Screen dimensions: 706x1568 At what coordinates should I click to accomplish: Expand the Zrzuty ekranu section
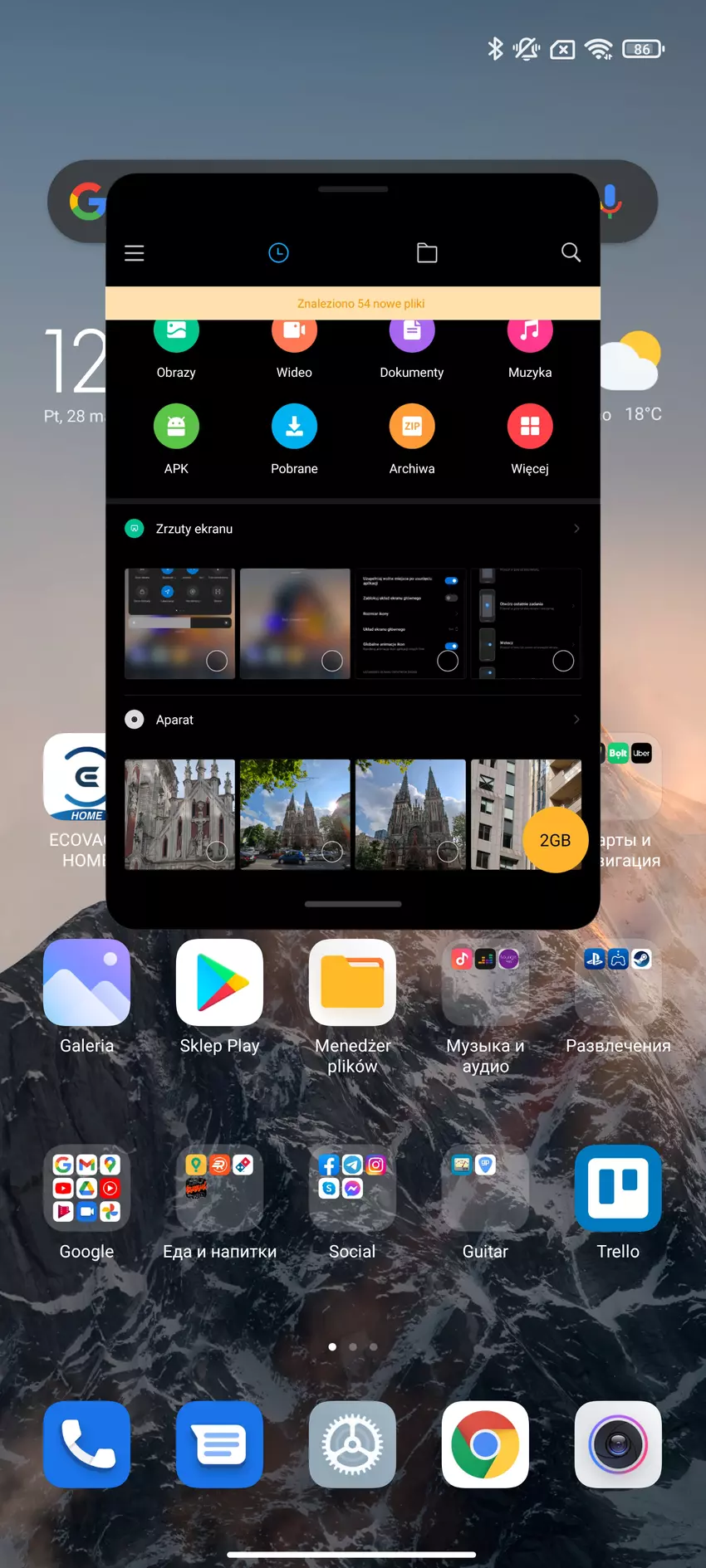(x=576, y=529)
